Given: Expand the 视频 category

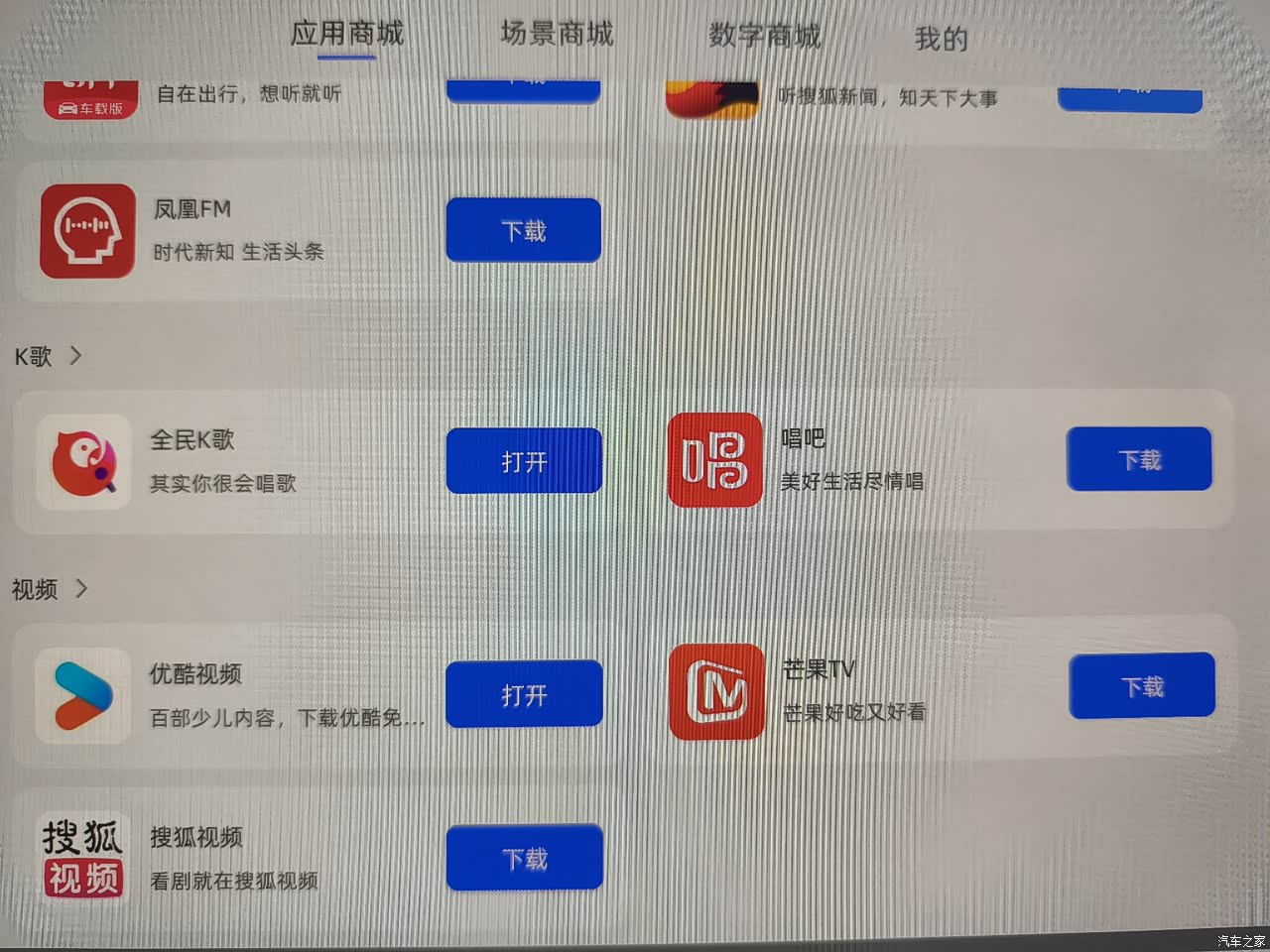Looking at the screenshot, I should 50,589.
